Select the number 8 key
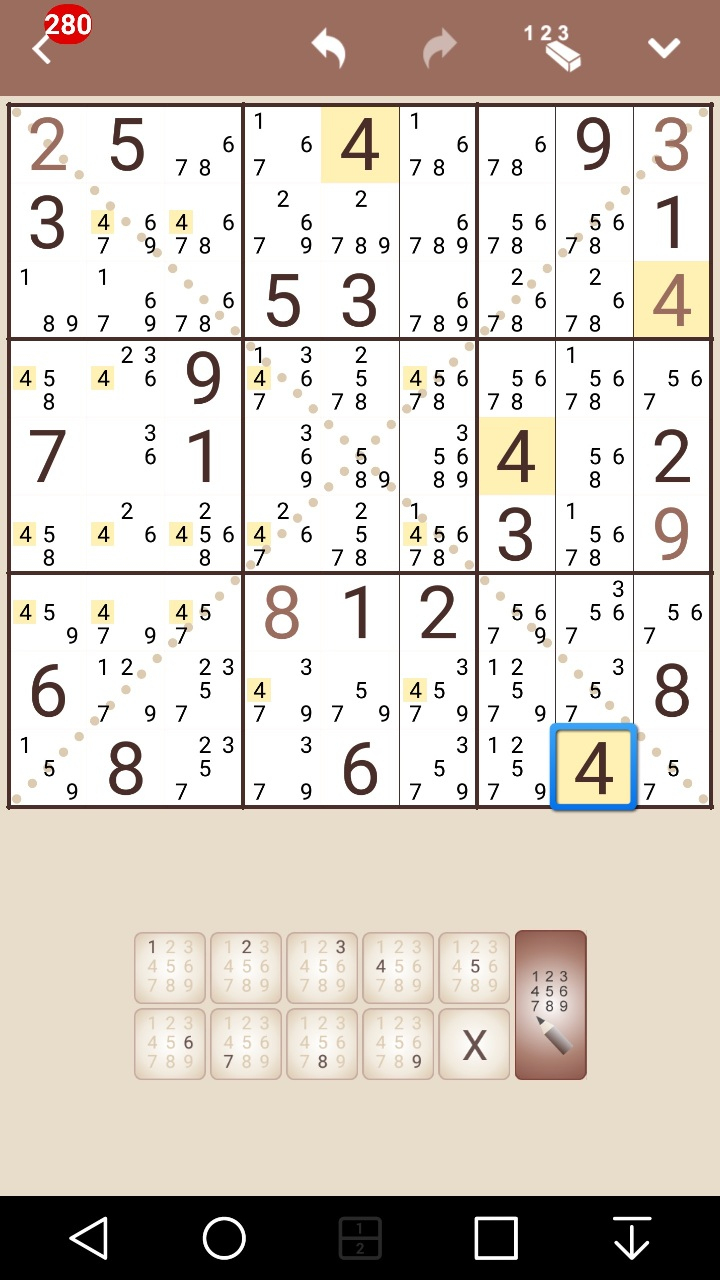 tap(322, 1044)
